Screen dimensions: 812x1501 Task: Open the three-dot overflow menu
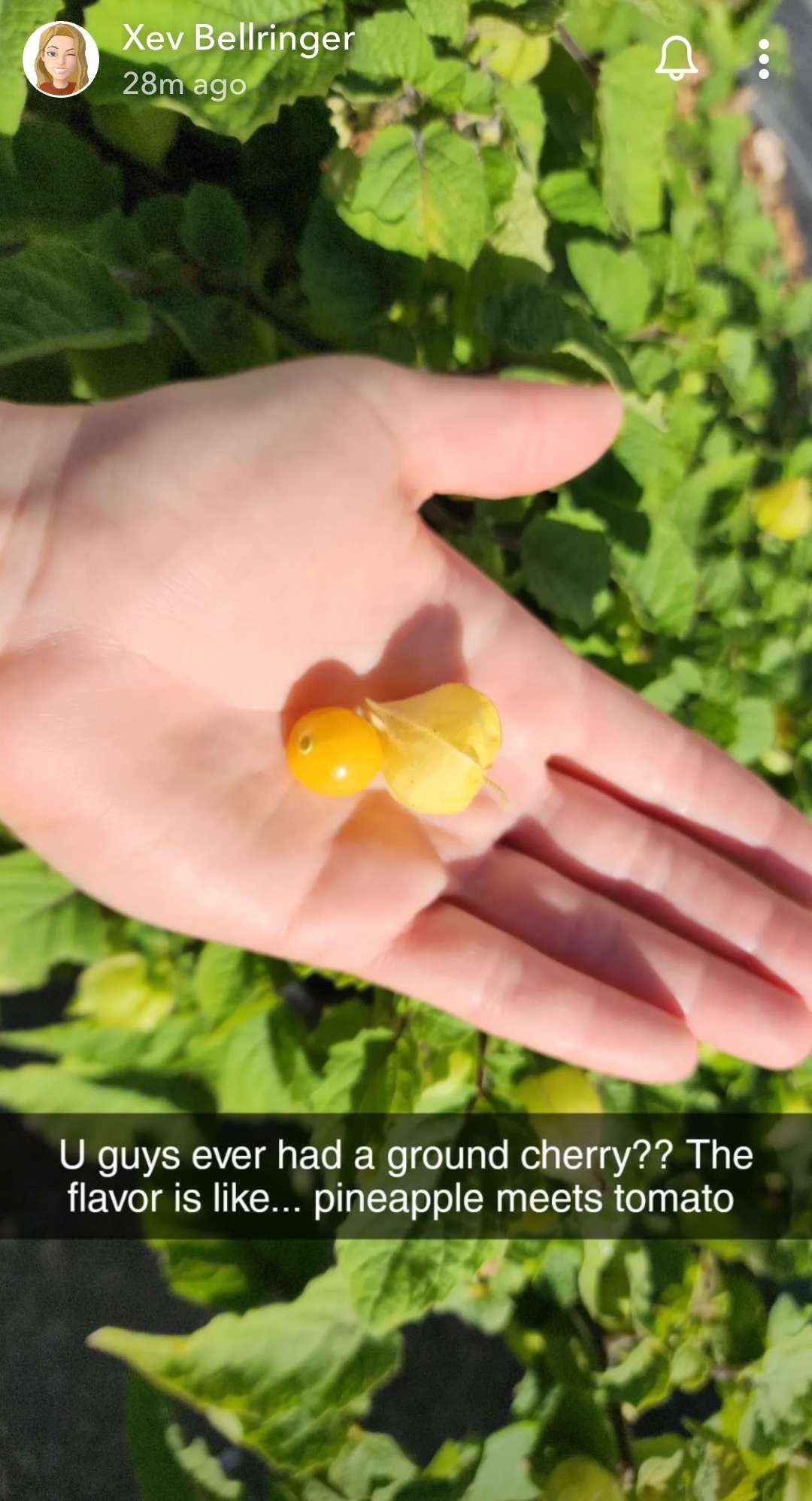764,59
